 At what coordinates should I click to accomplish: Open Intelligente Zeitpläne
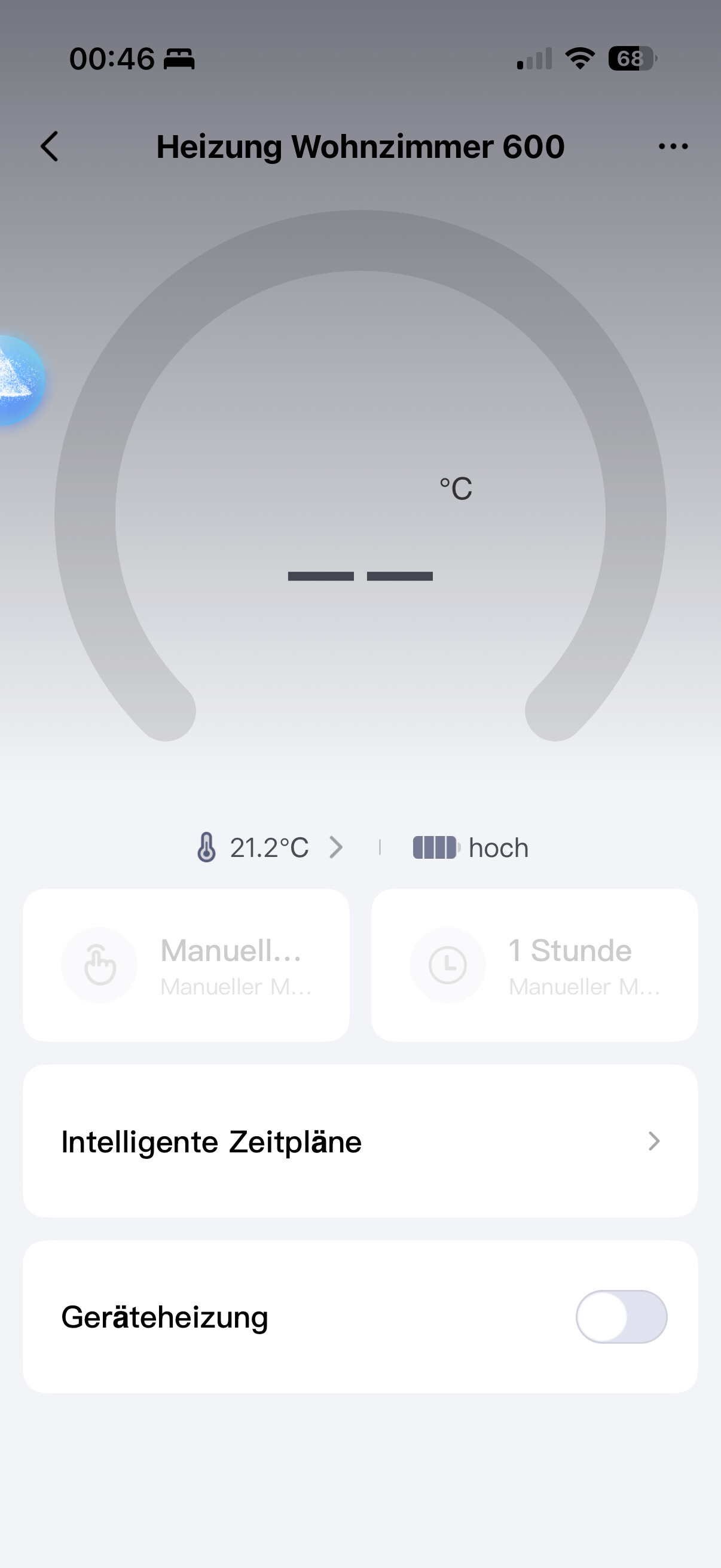360,1141
